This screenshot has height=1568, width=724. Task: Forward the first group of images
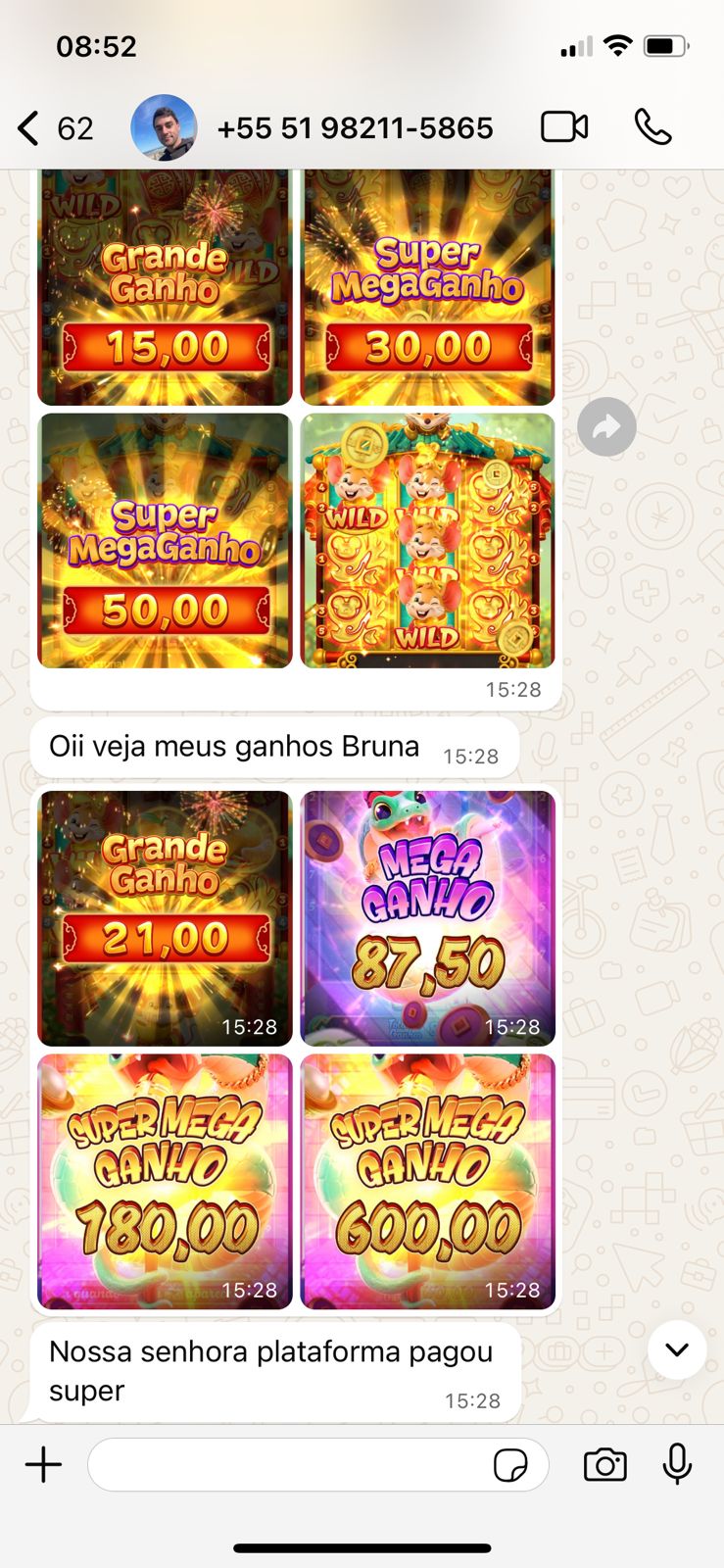point(606,427)
